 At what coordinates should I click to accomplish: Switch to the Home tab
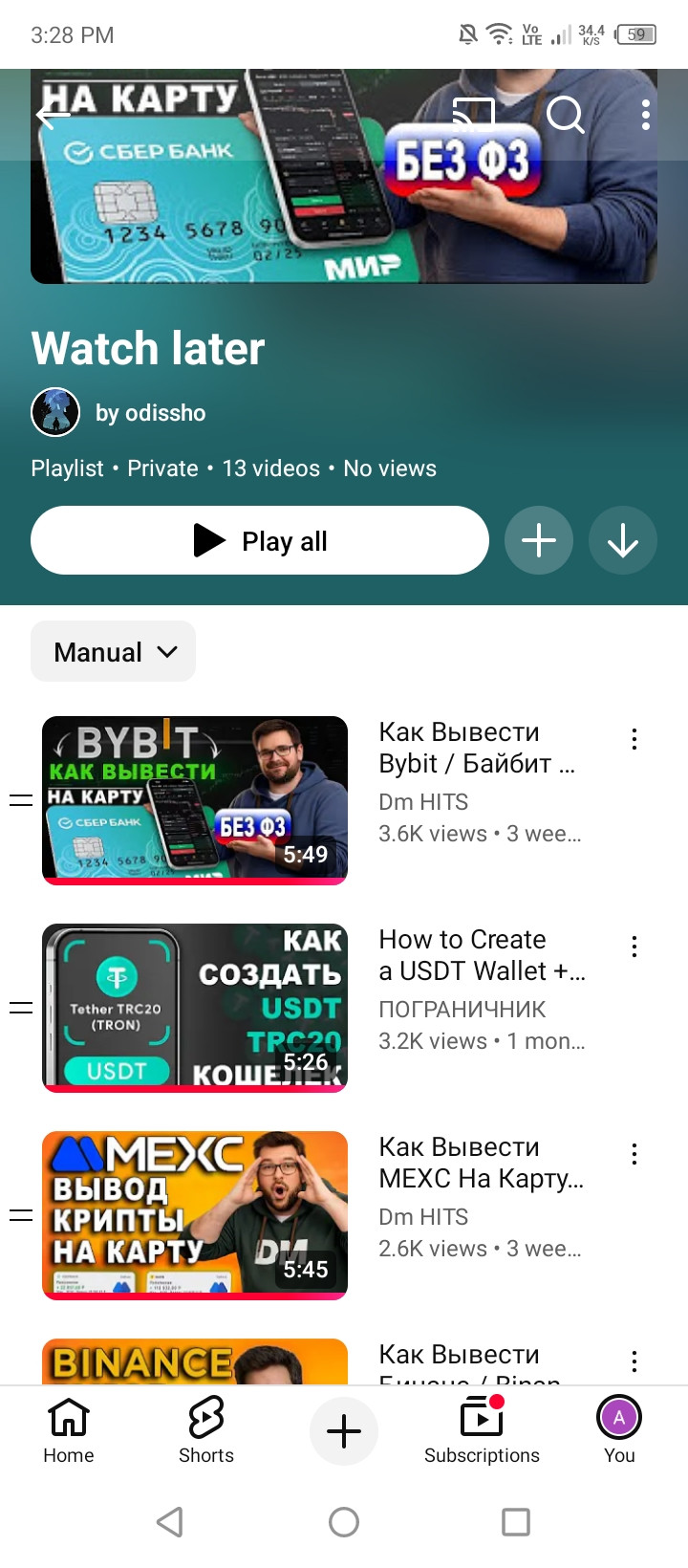point(69,1430)
